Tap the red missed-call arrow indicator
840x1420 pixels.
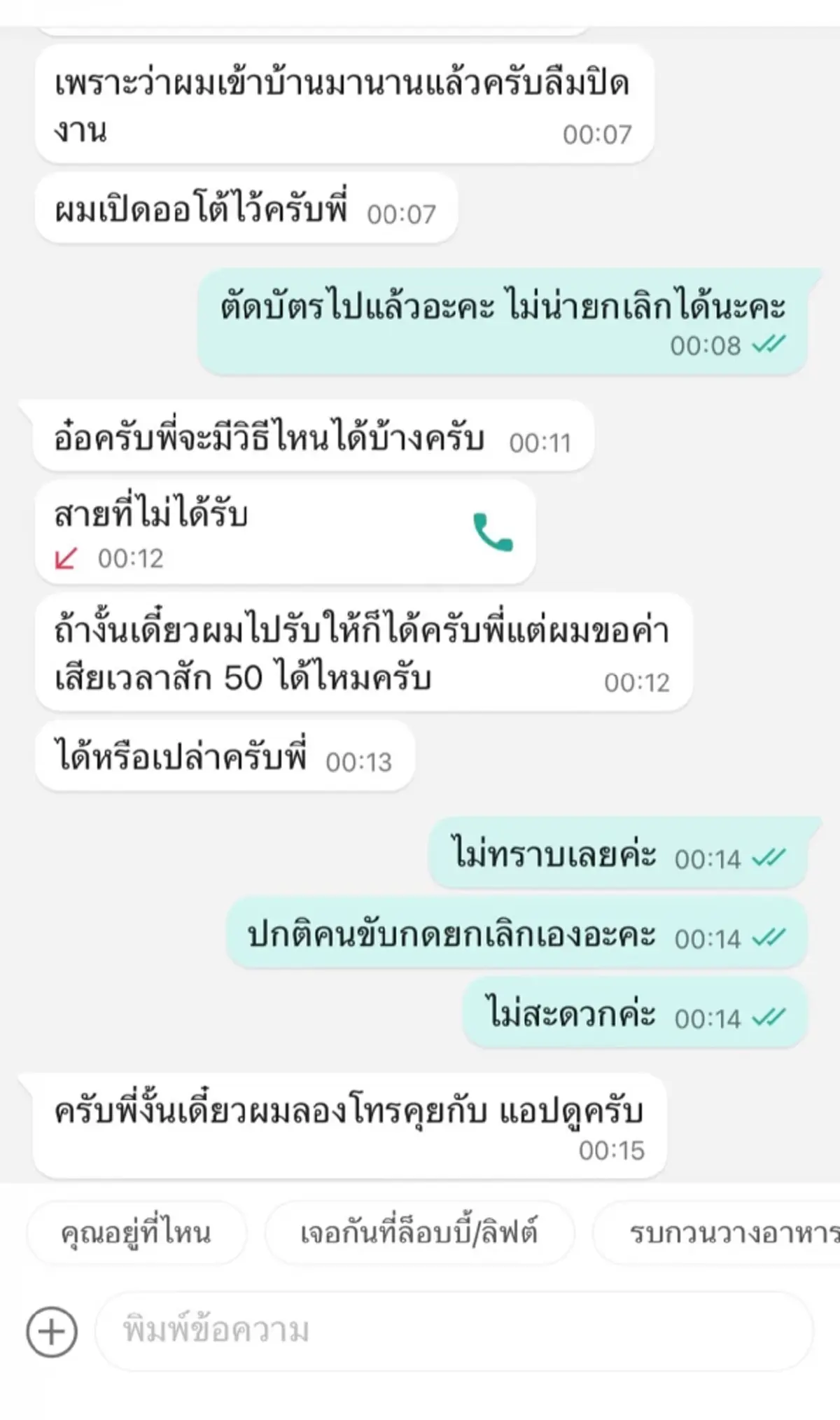(66, 557)
